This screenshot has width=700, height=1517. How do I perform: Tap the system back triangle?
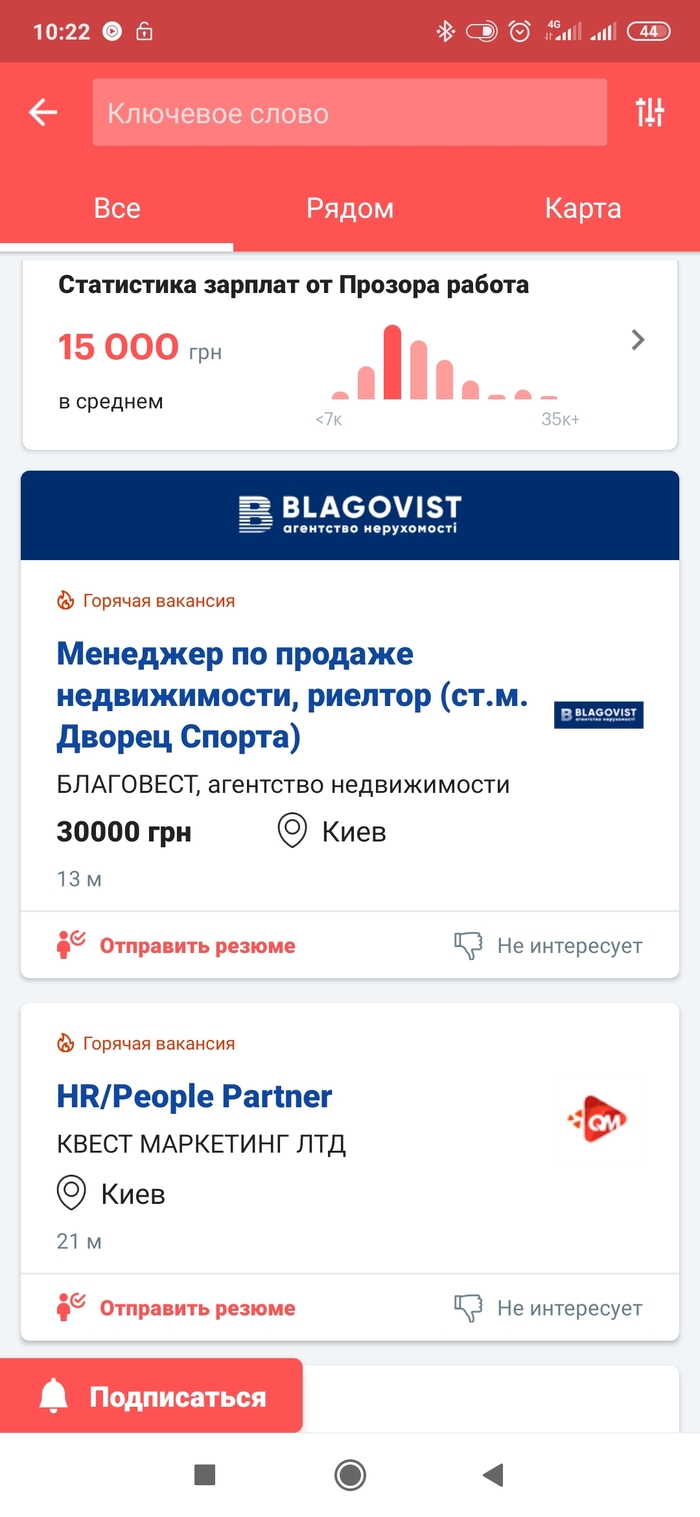coord(492,1474)
